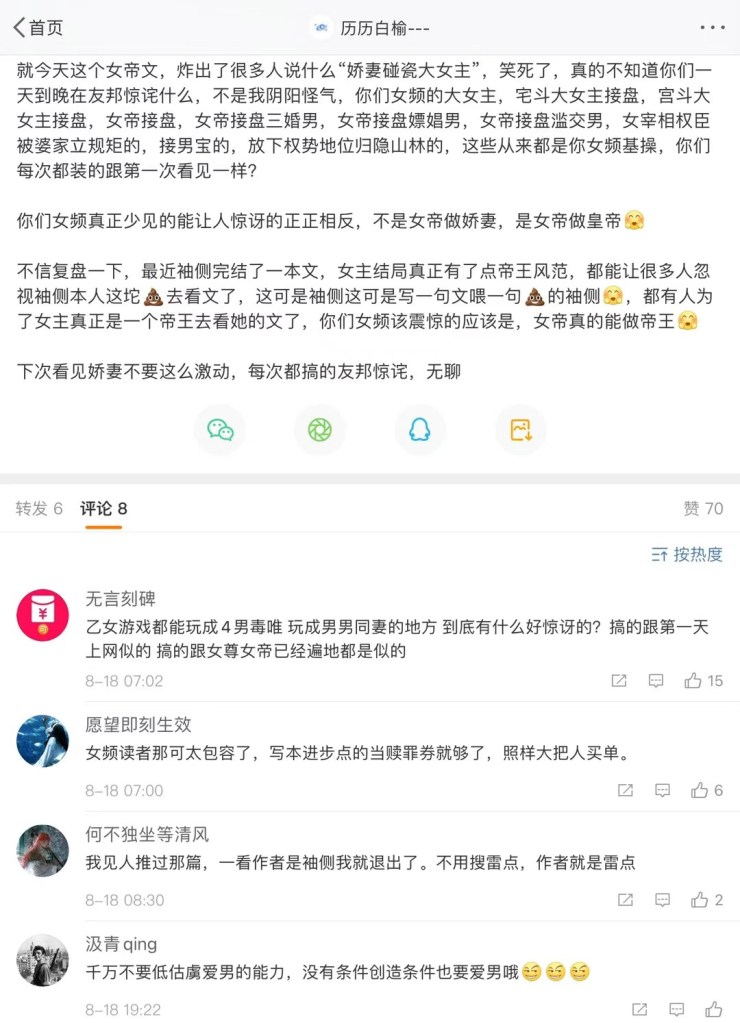Open the three-dot overflow menu
This screenshot has width=740, height=1023.
point(712,27)
